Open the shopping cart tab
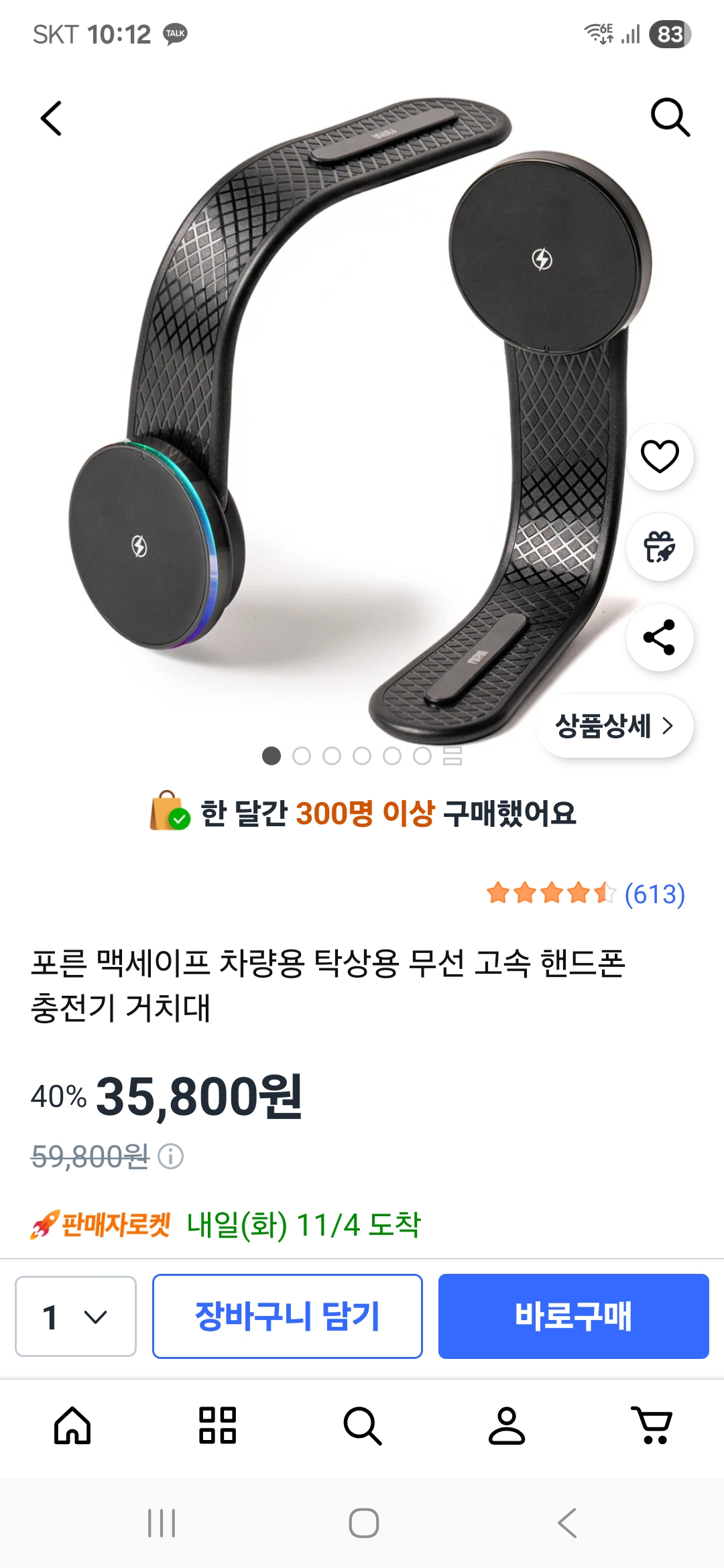Screen dimensions: 724x1568 652,1425
